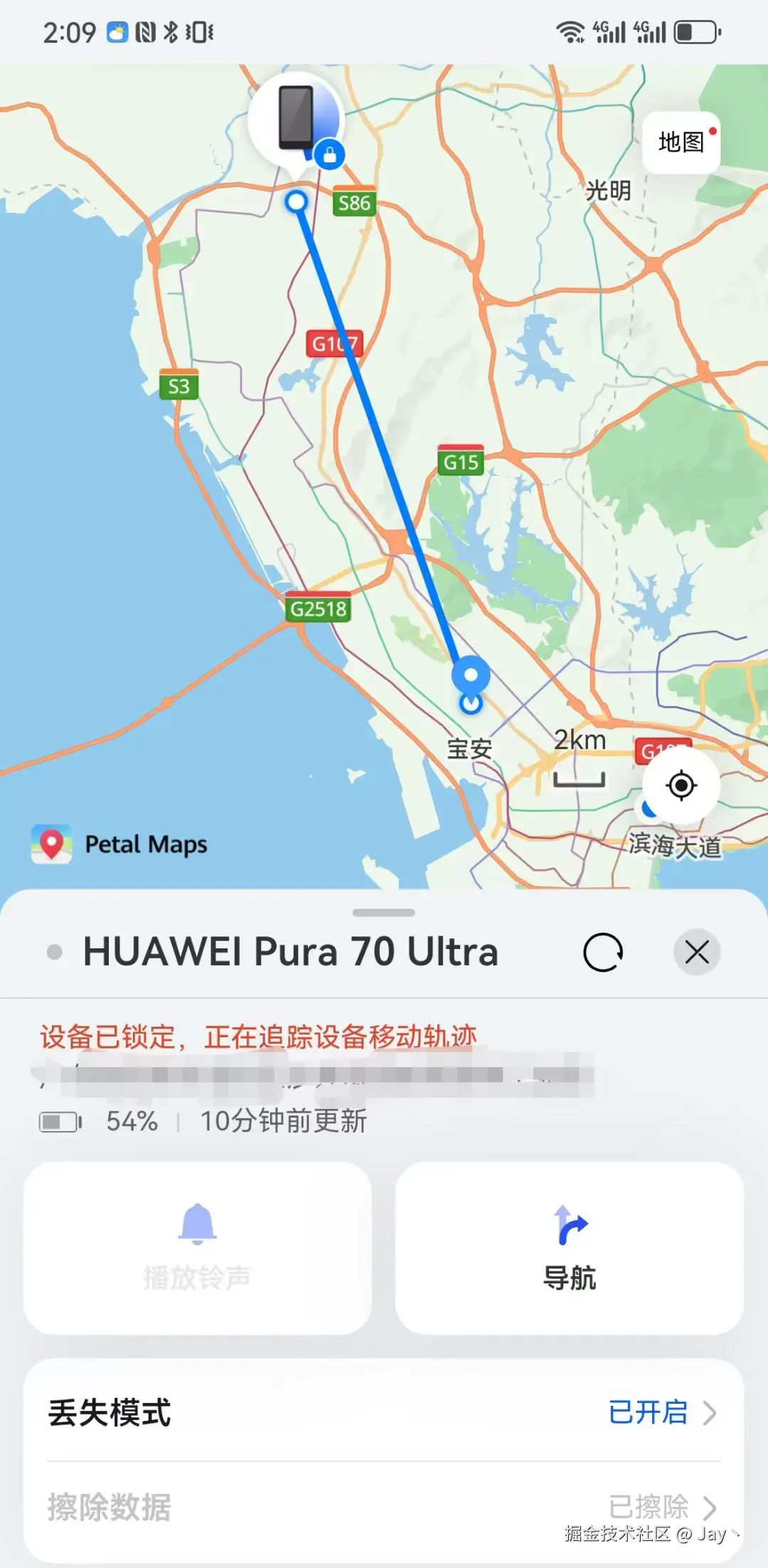Tap the blue location pin near 宝安

click(x=471, y=676)
